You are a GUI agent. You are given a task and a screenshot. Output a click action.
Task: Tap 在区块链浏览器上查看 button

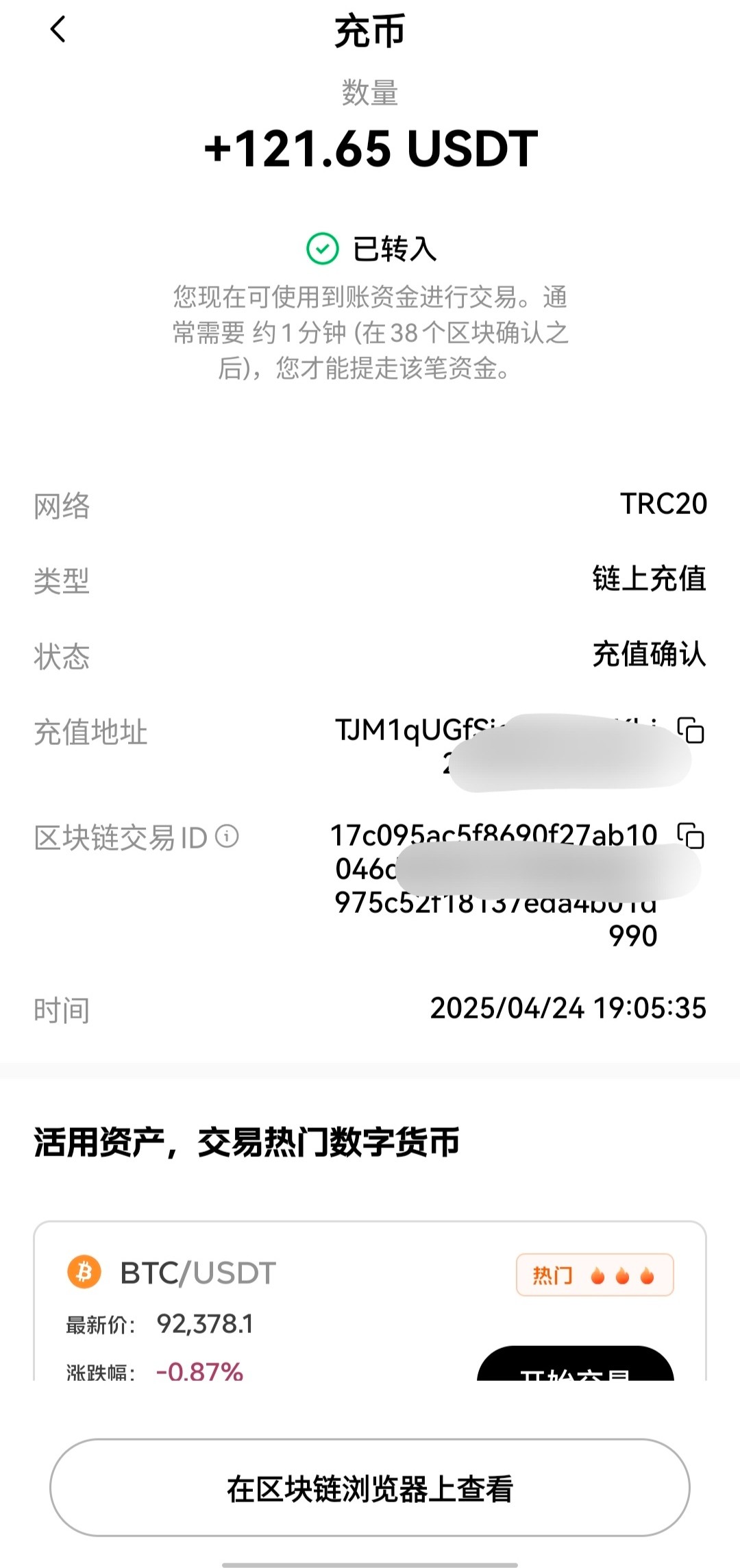click(370, 1488)
